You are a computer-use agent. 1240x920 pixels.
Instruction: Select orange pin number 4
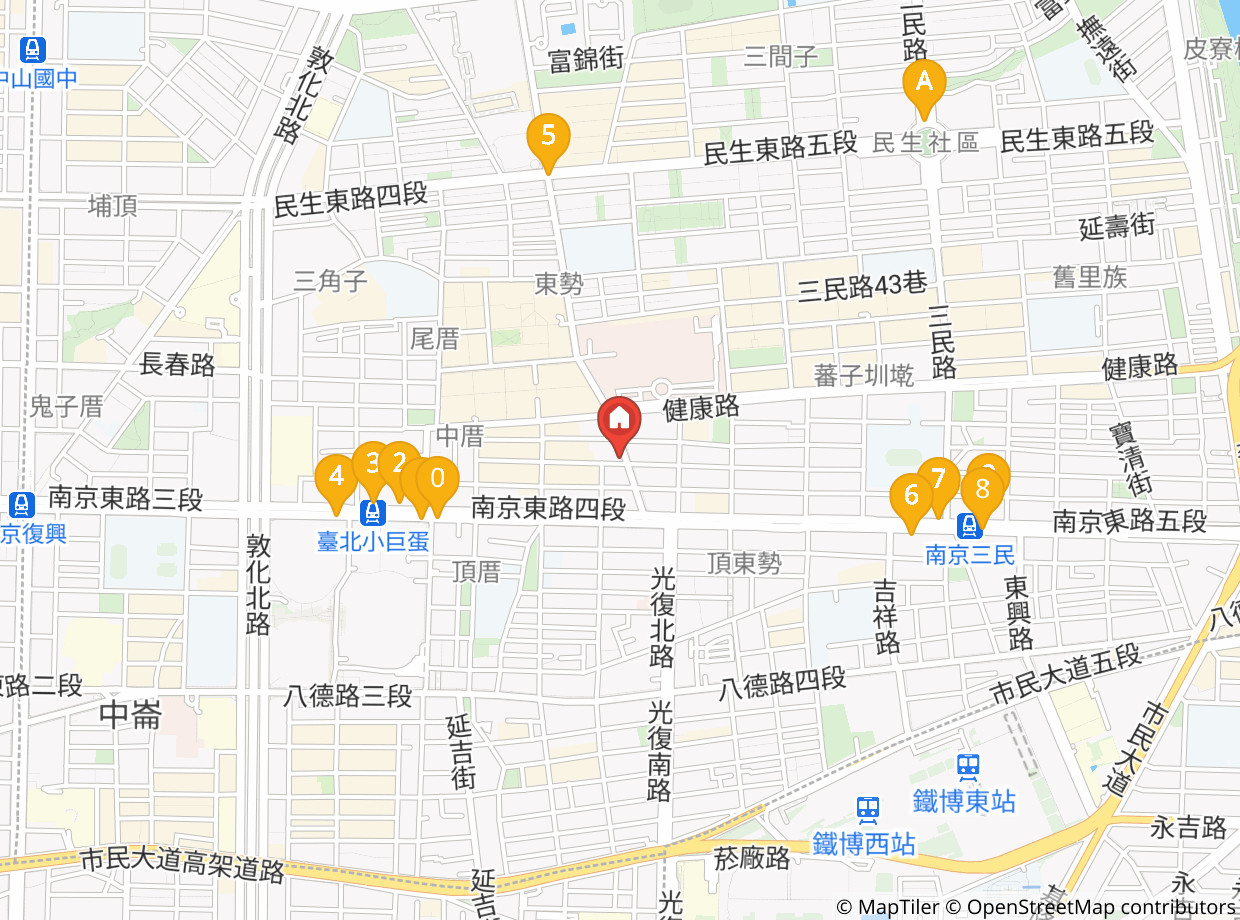coord(336,475)
